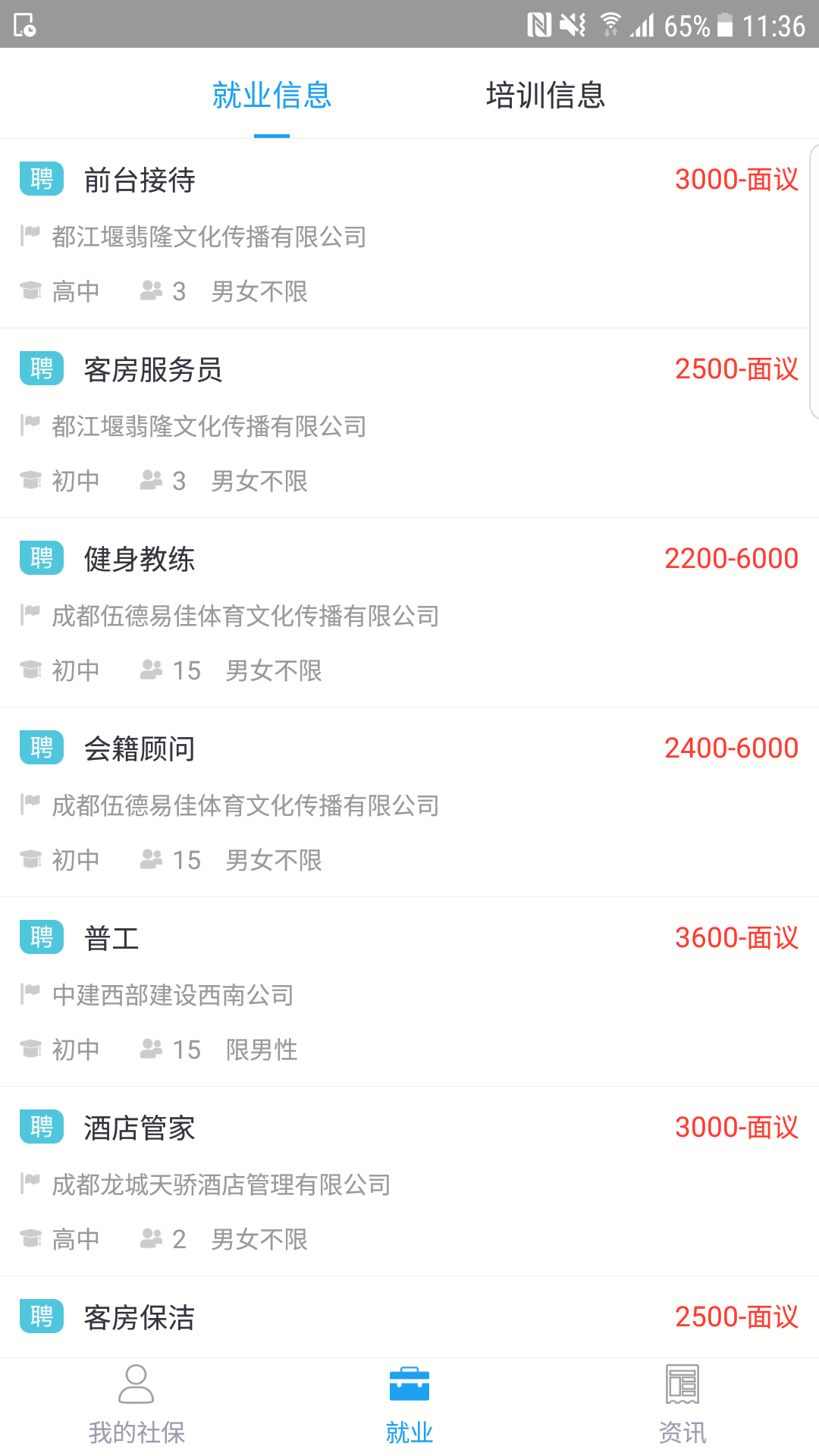Open the 前台接待 job listing

click(x=140, y=180)
